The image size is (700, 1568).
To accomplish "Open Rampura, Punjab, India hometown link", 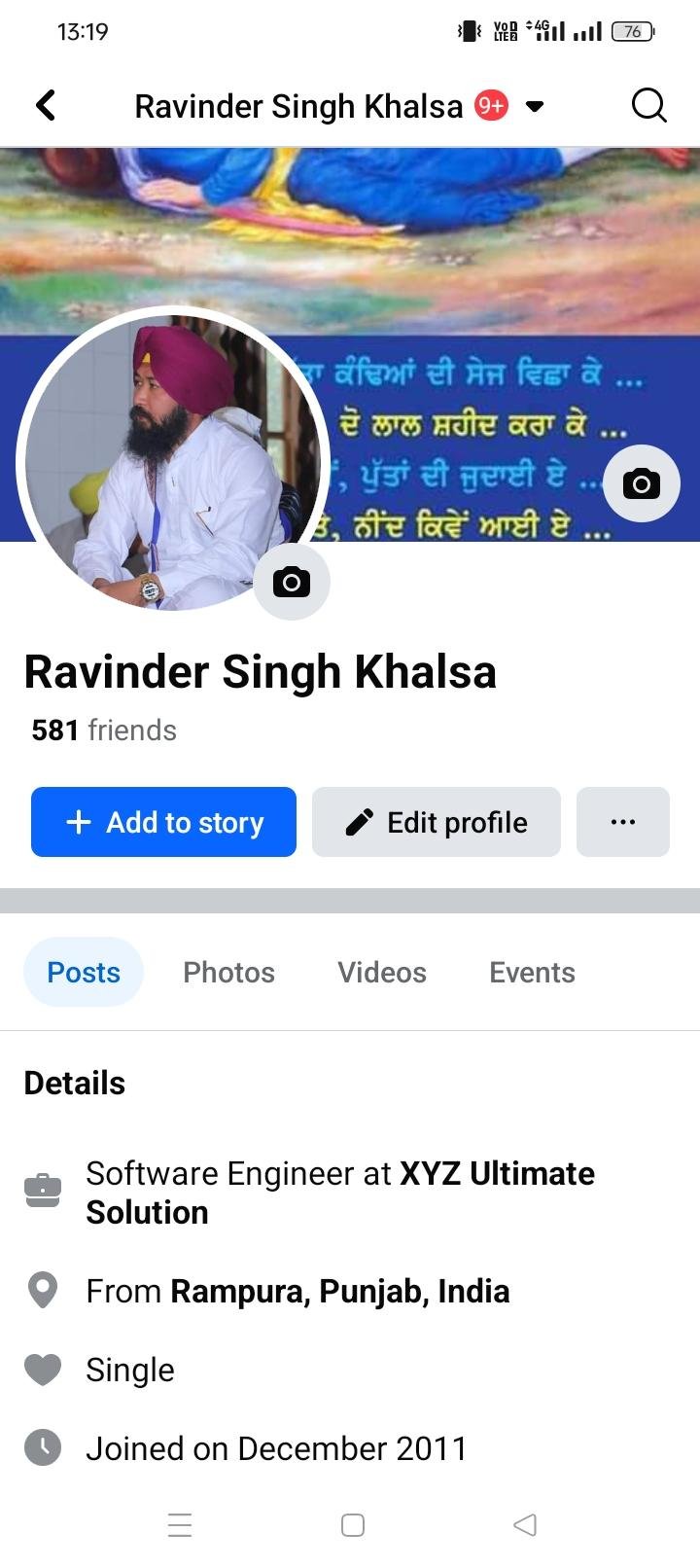I will pyautogui.click(x=340, y=1291).
